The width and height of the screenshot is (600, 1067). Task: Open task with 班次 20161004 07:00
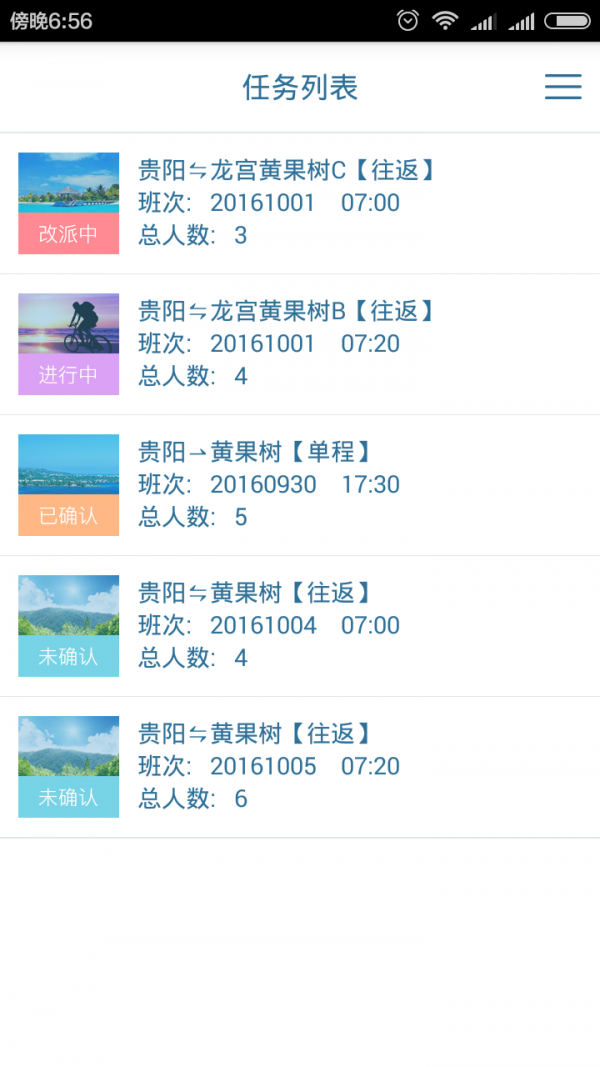point(300,626)
